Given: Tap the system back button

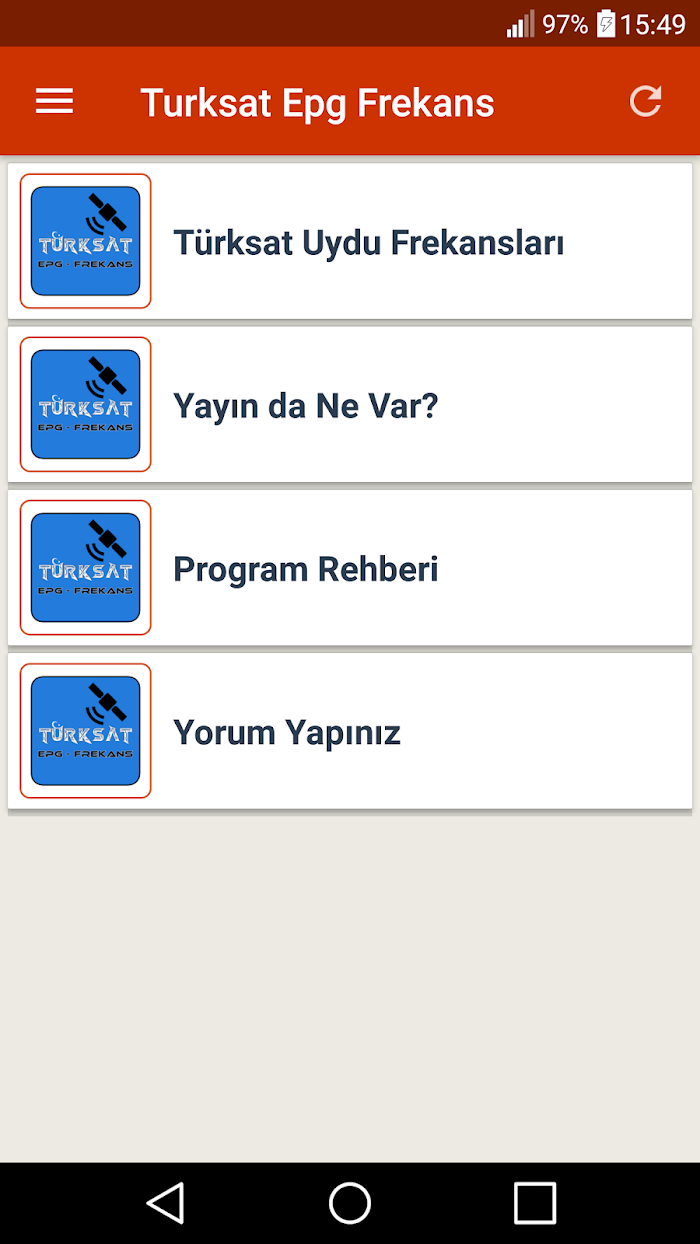Looking at the screenshot, I should pyautogui.click(x=166, y=1203).
